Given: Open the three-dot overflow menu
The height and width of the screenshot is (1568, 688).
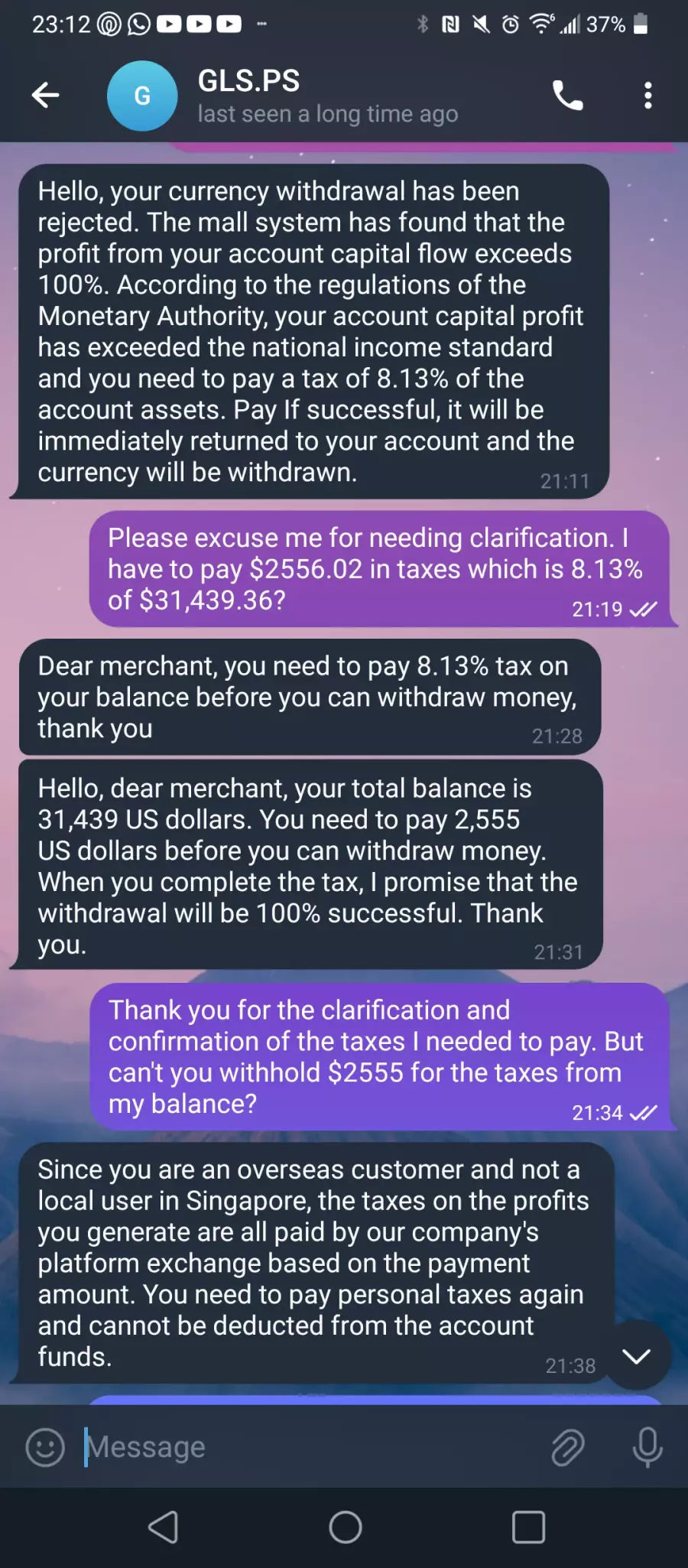Looking at the screenshot, I should point(648,96).
